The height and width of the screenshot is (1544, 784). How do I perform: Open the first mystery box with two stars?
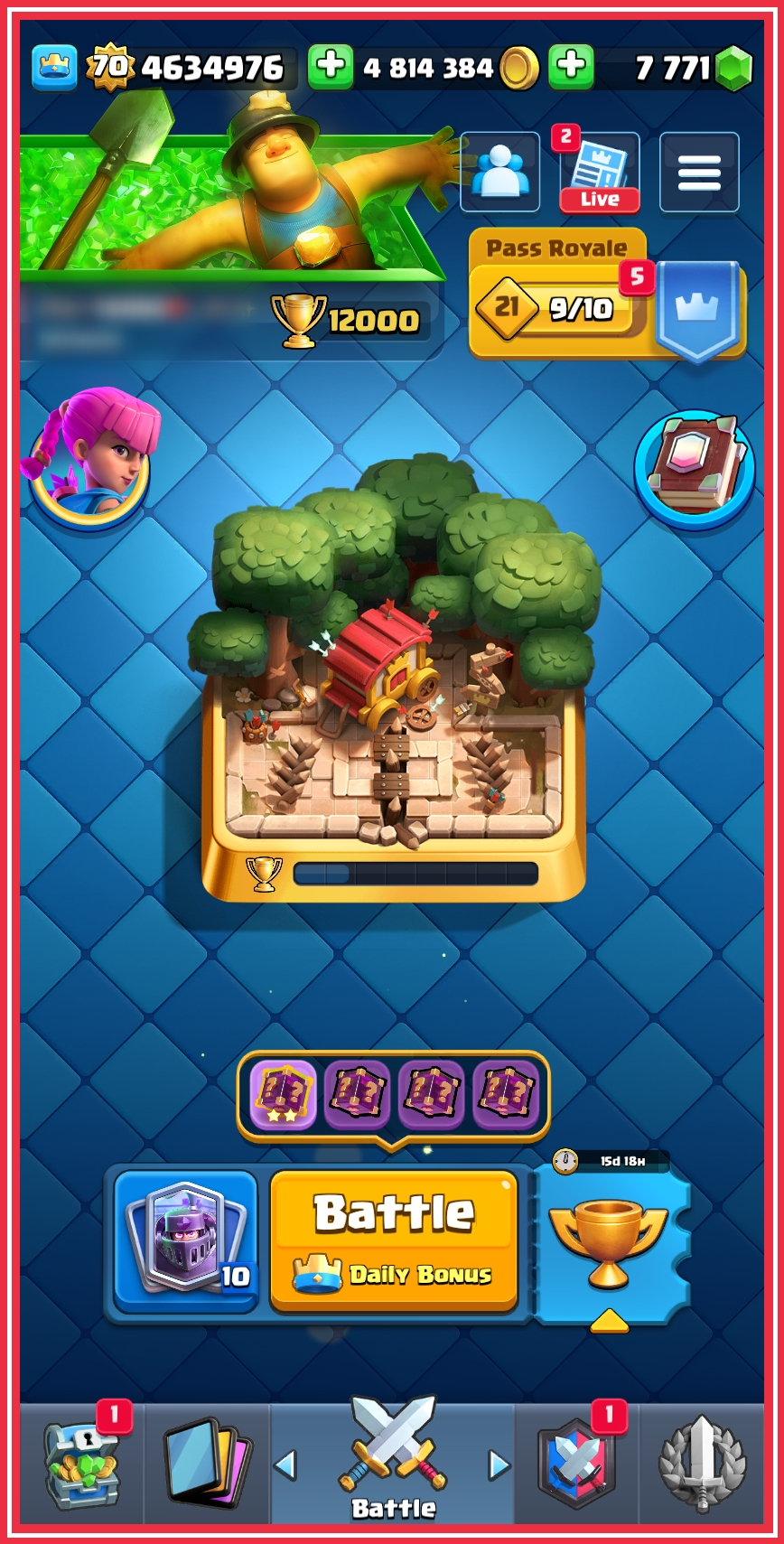tap(283, 1095)
